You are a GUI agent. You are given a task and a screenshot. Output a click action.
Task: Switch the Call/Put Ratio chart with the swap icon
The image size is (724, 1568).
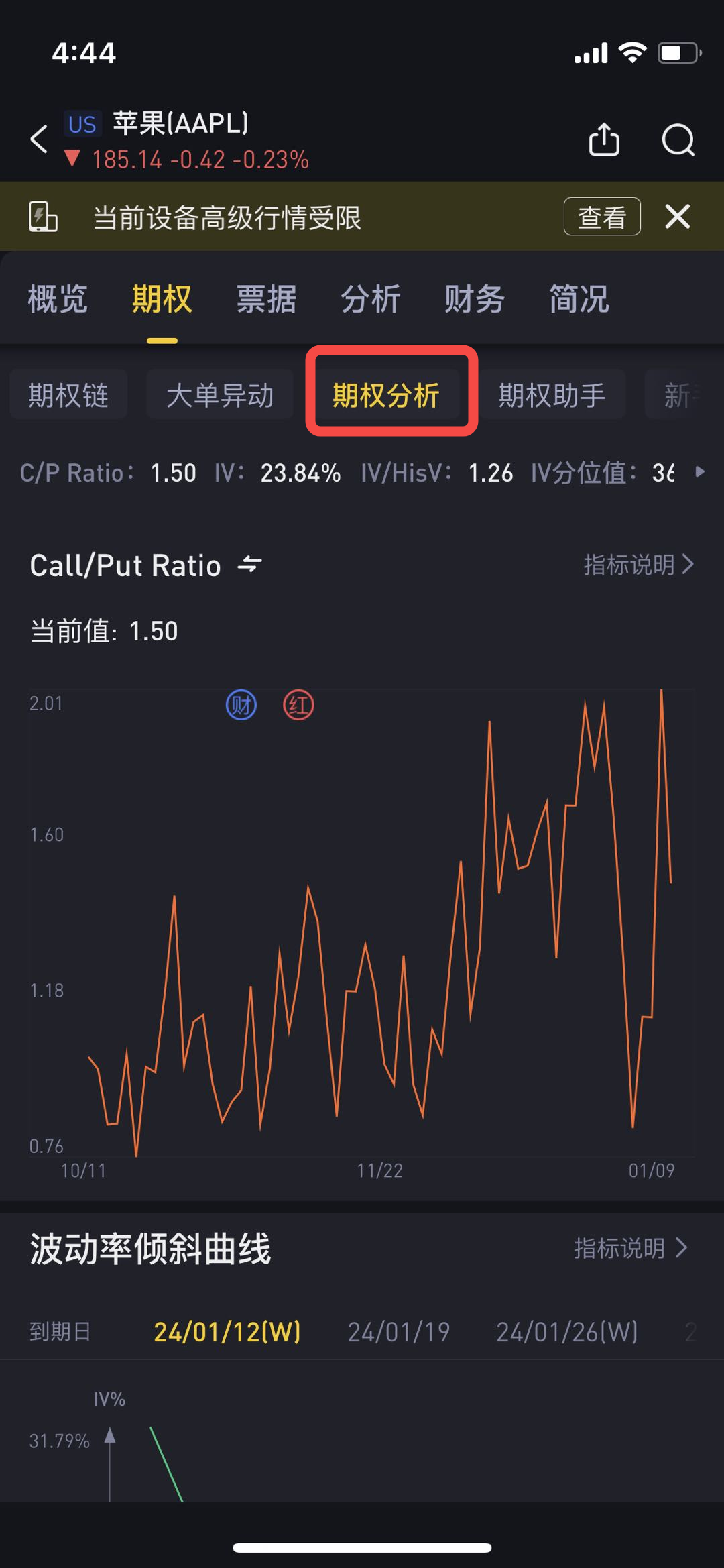click(x=249, y=565)
